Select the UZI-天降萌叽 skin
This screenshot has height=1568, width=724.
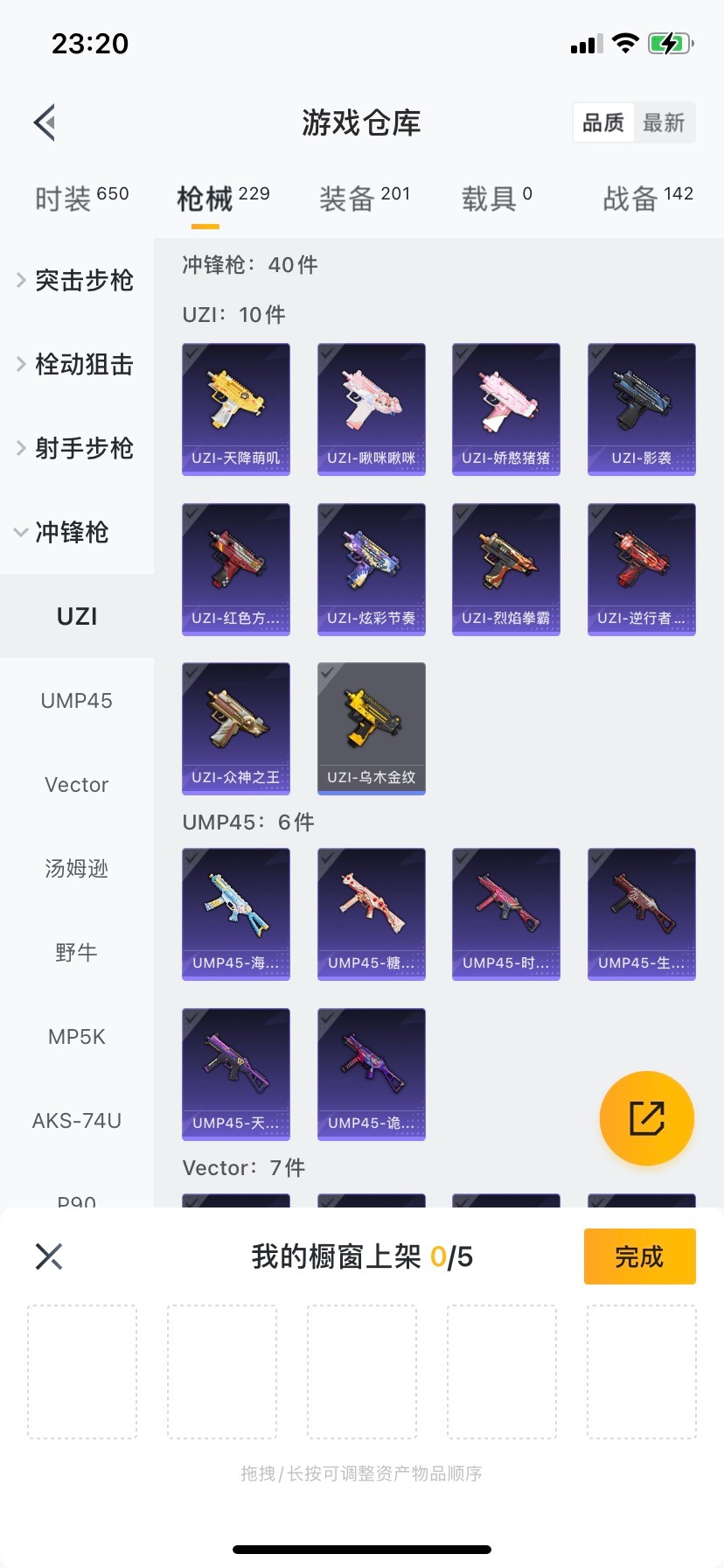(236, 409)
